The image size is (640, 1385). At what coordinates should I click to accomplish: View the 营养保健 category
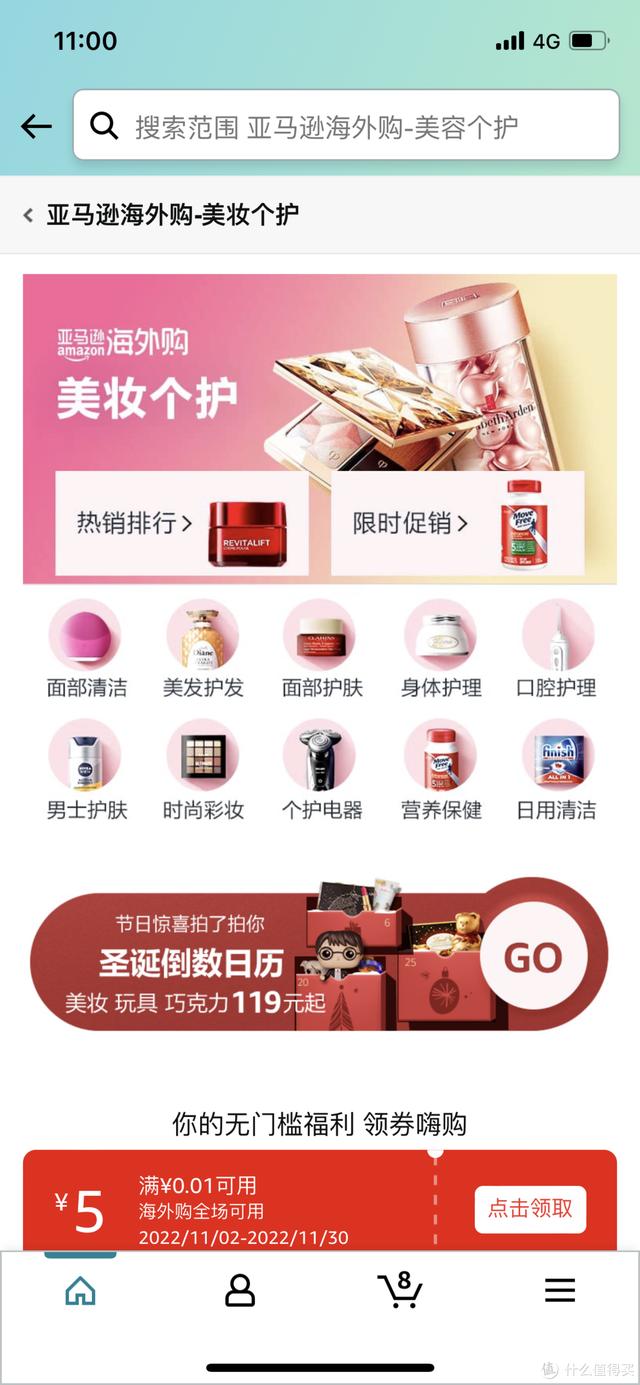pyautogui.click(x=440, y=770)
